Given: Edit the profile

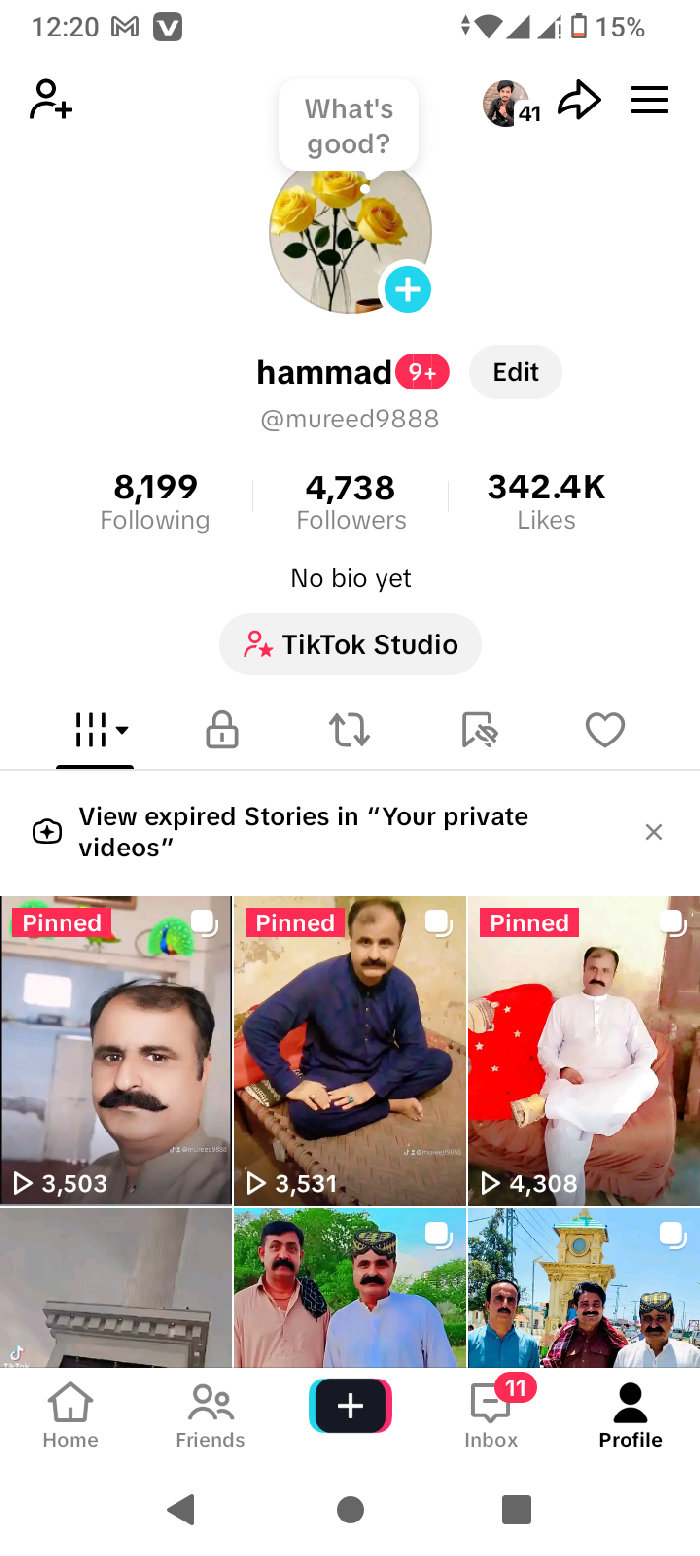Looking at the screenshot, I should [515, 372].
